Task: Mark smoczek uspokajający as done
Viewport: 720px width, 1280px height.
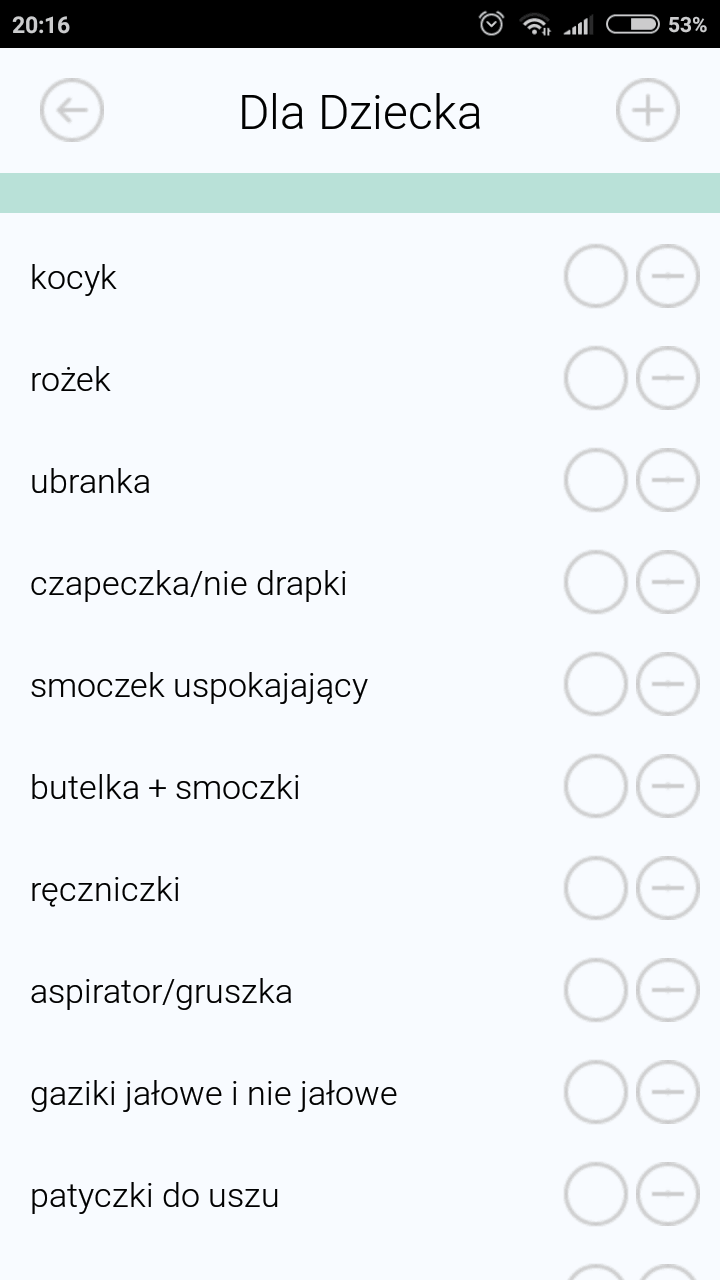Action: pos(596,684)
